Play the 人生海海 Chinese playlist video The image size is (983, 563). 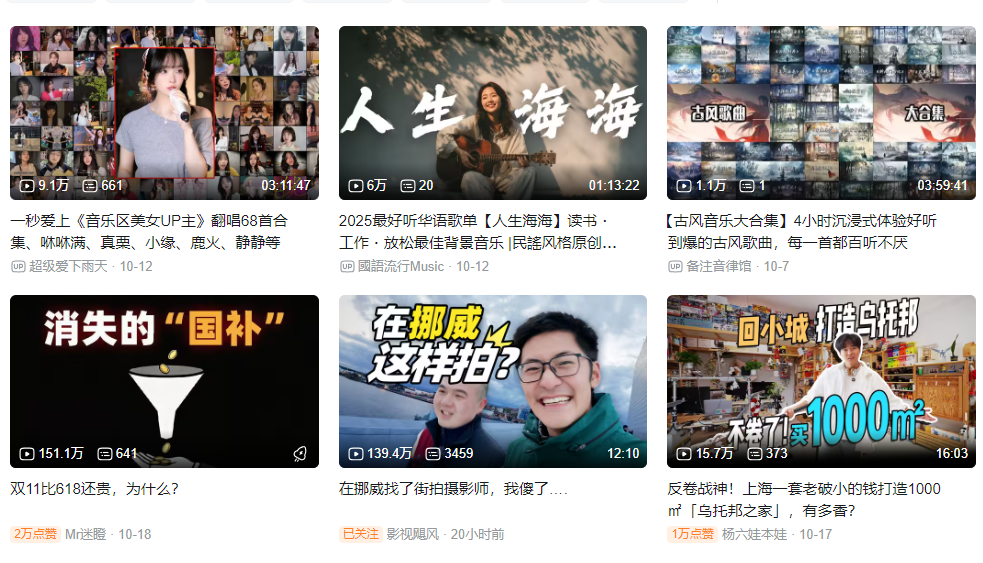coord(492,113)
